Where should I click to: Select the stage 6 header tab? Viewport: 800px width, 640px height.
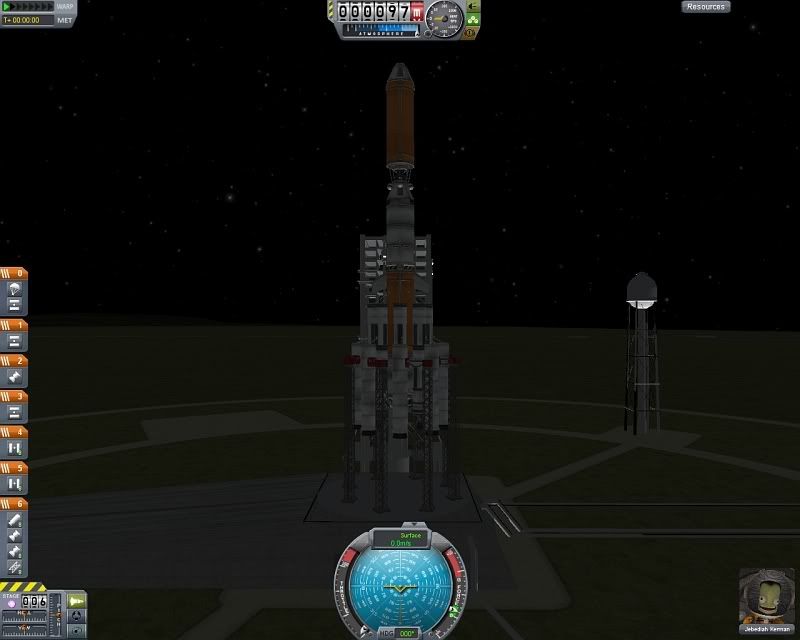pyautogui.click(x=14, y=504)
